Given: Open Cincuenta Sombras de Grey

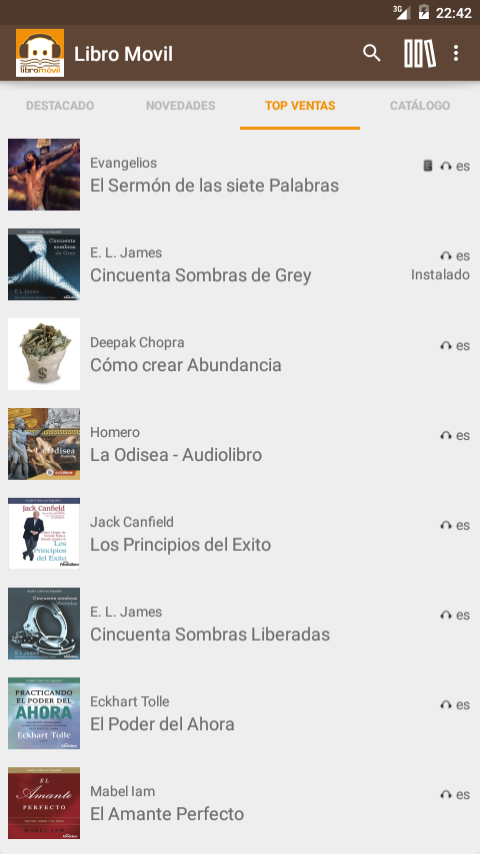Looking at the screenshot, I should point(240,265).
